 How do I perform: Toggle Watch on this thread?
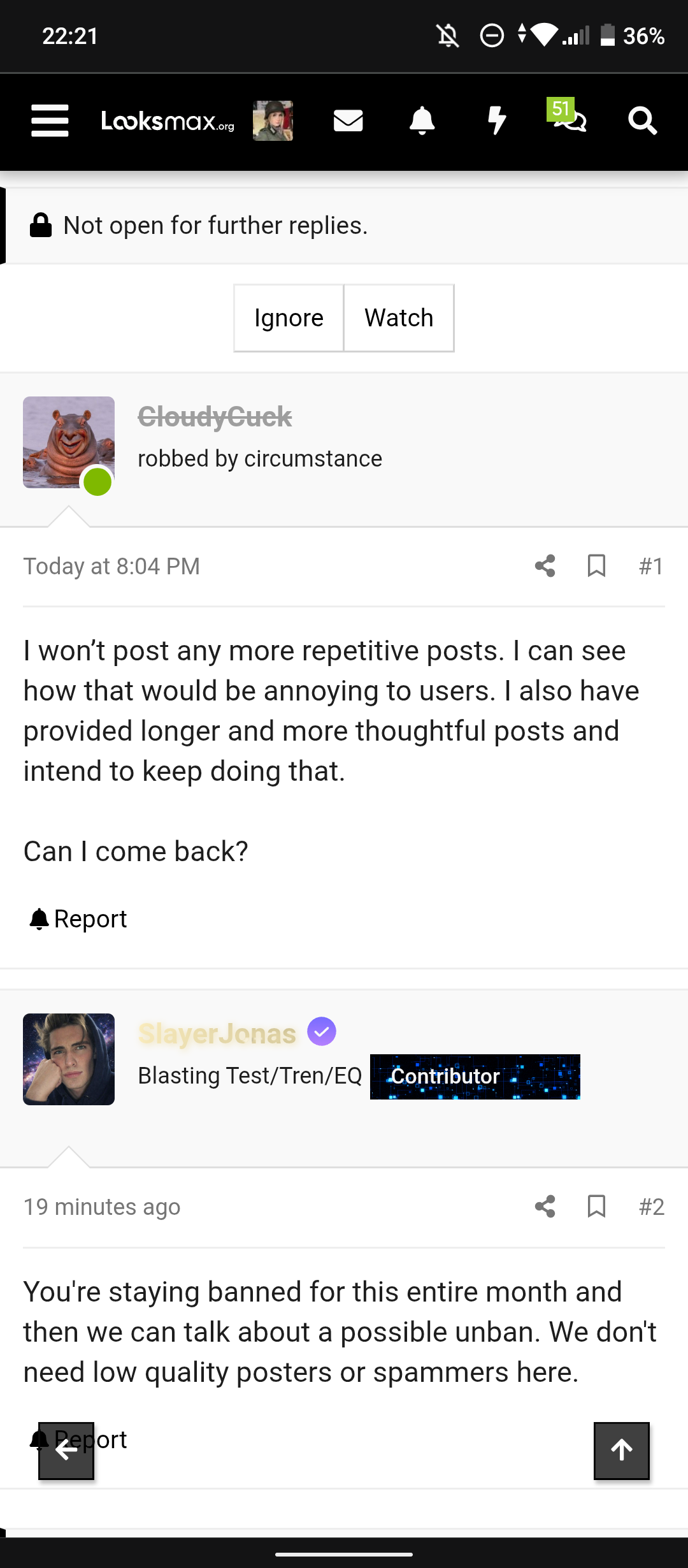399,317
